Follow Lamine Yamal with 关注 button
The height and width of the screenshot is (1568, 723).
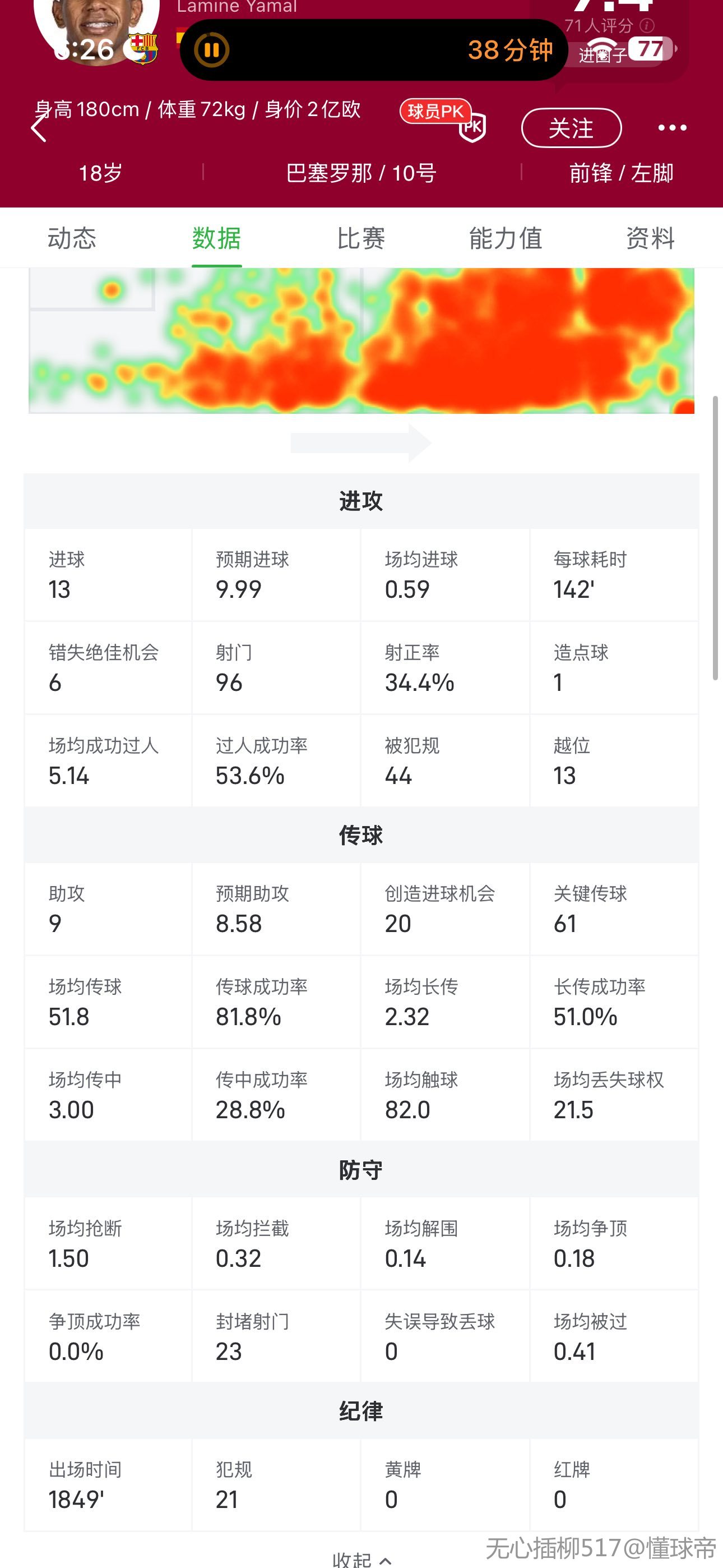[571, 128]
